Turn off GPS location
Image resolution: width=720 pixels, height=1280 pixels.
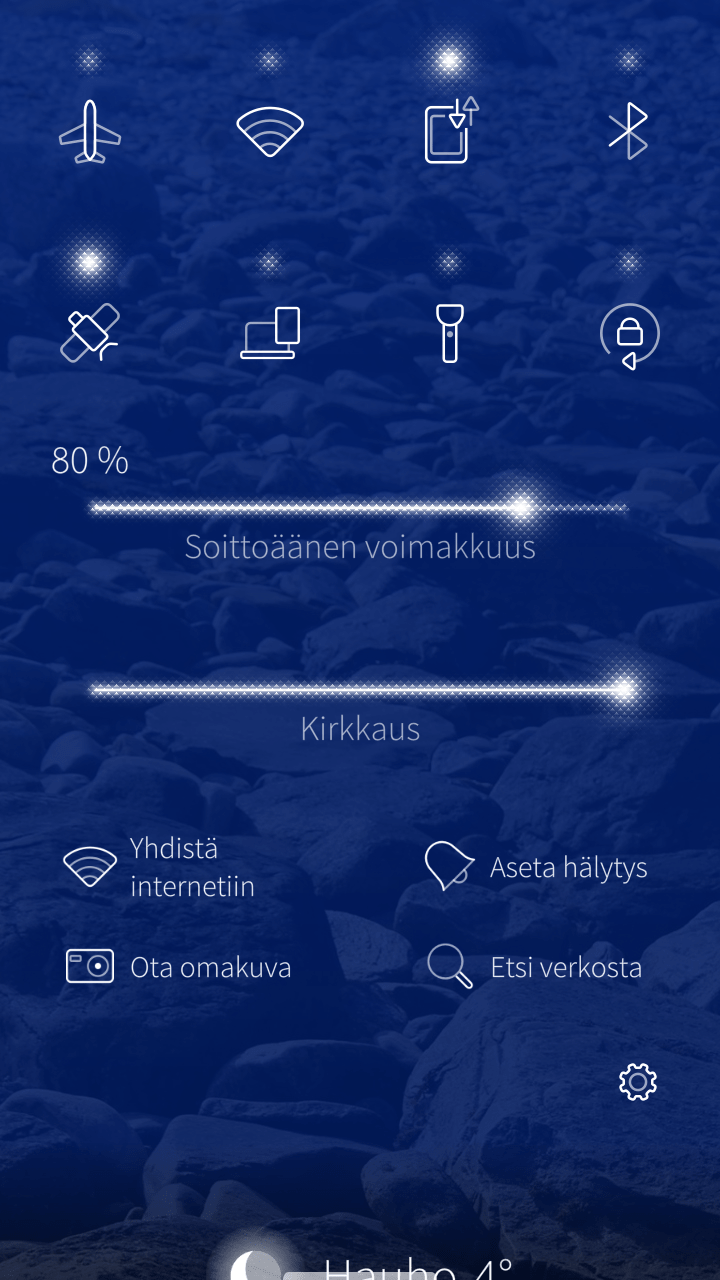click(90, 333)
